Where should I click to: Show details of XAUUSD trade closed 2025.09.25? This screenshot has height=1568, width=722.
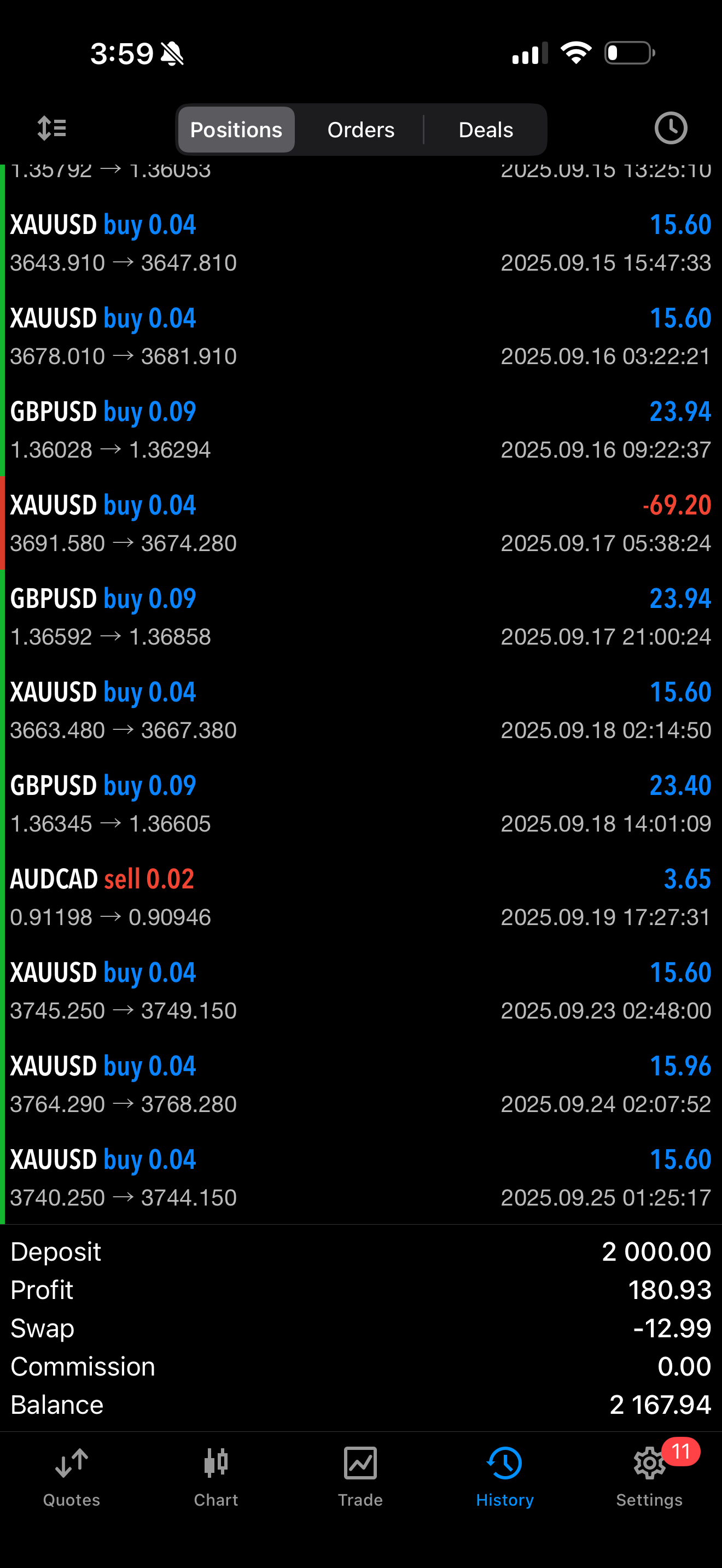[361, 1178]
